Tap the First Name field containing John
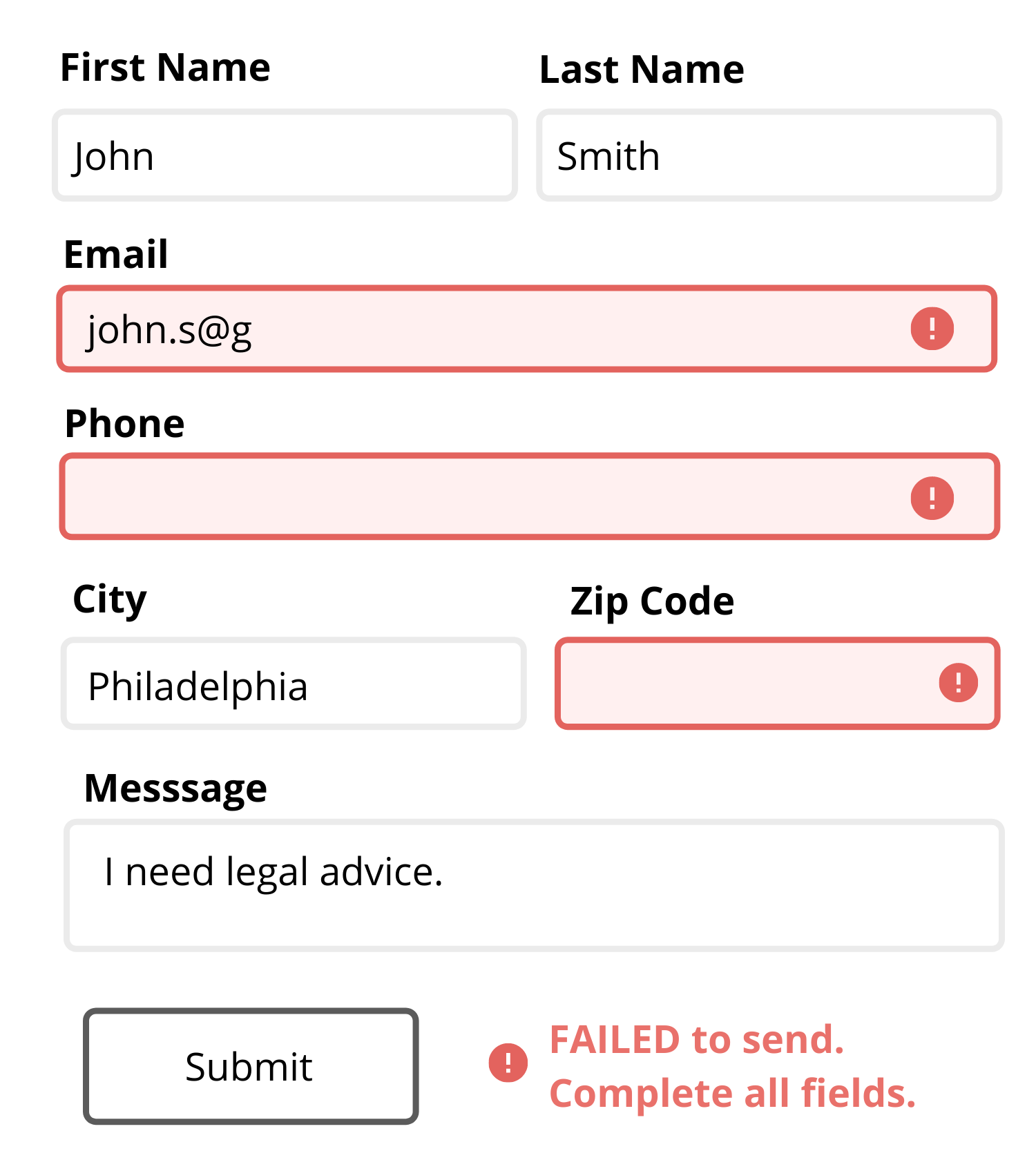Viewport: 1036px width, 1160px height. (285, 155)
